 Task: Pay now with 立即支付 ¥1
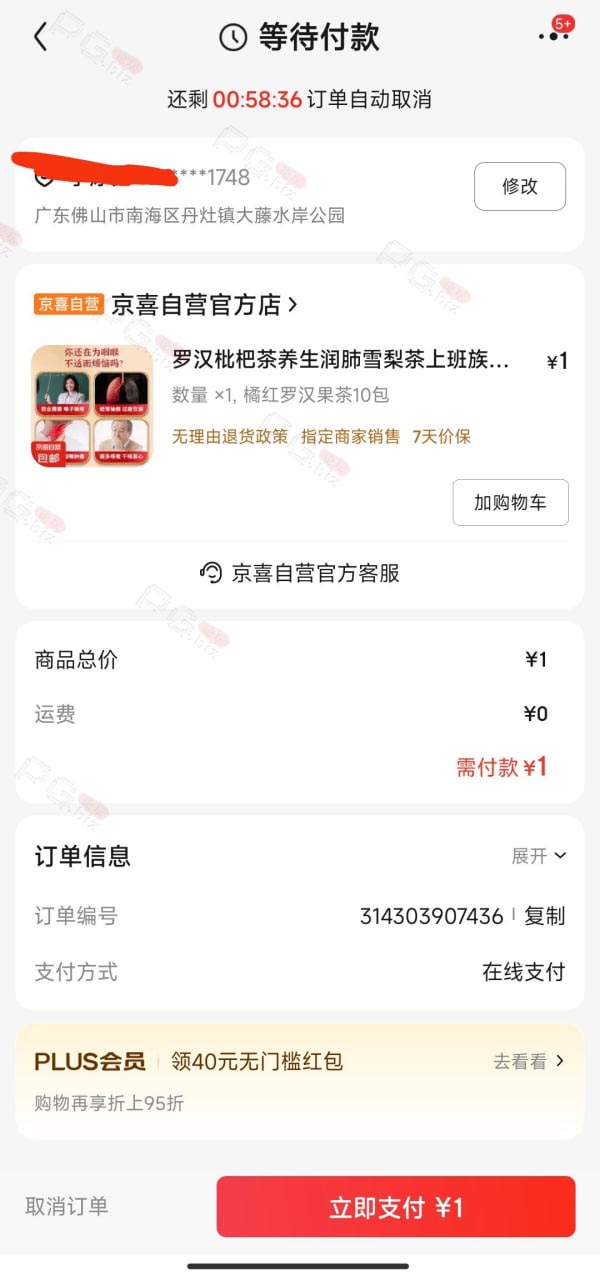point(396,1207)
